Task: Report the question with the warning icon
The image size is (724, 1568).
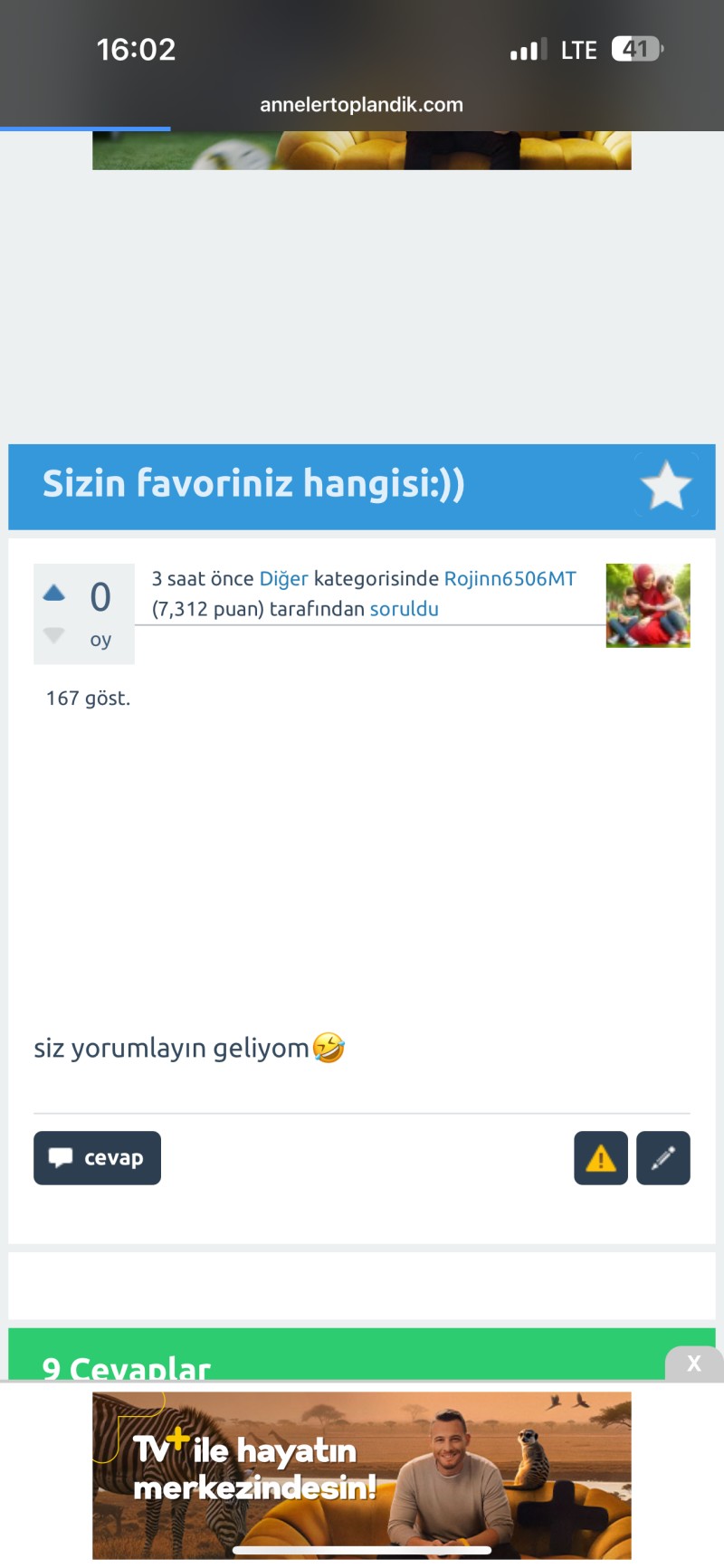Action: point(601,1158)
